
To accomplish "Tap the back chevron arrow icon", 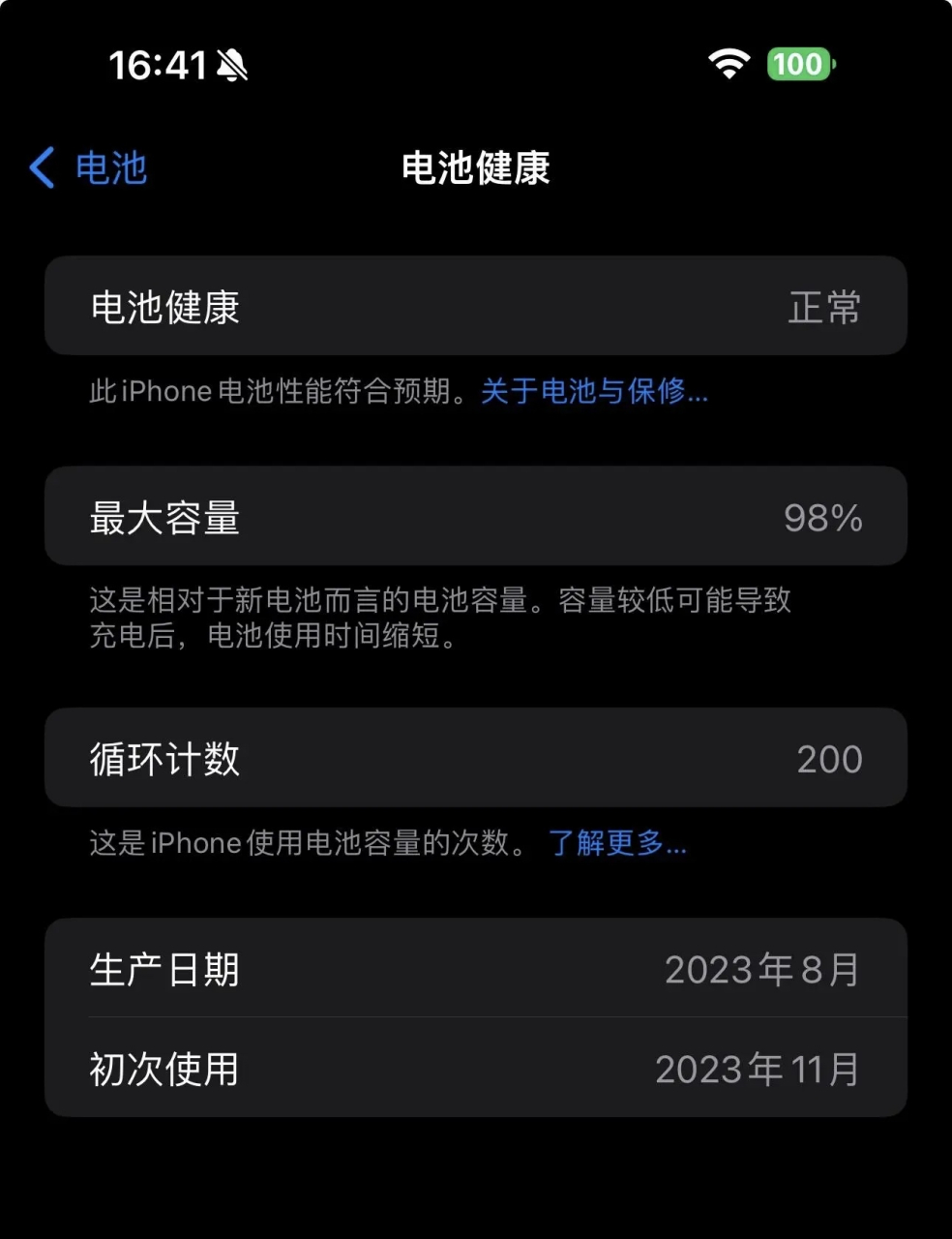I will tap(41, 167).
